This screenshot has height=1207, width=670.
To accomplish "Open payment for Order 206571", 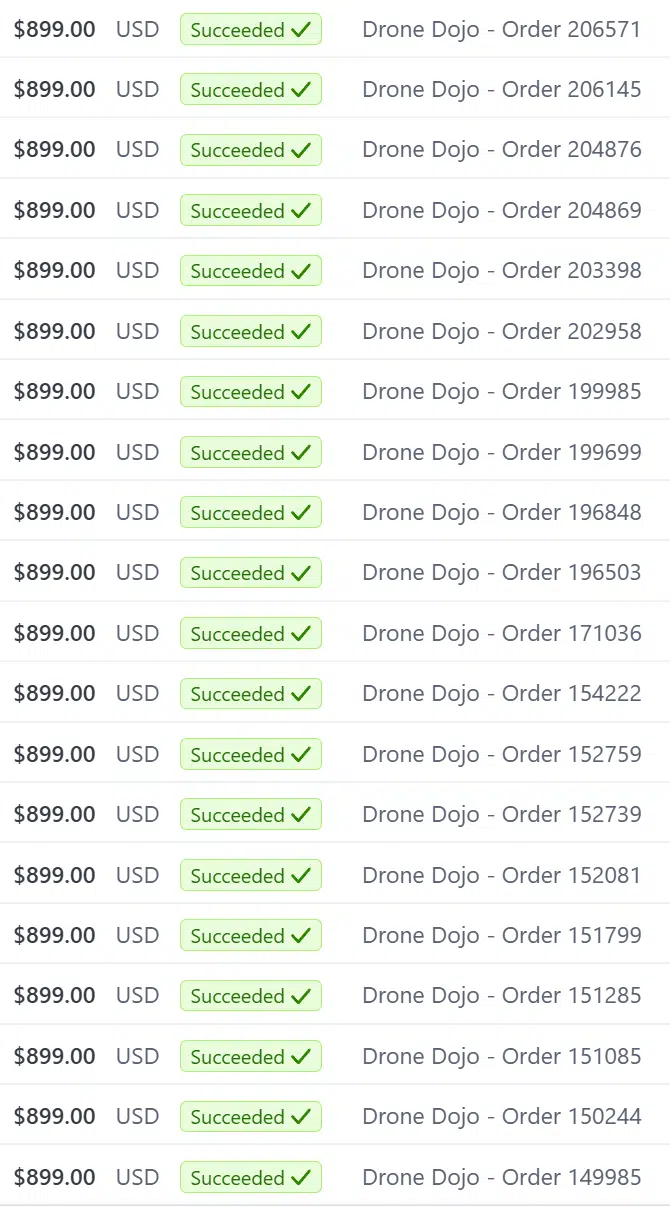I will pos(335,29).
